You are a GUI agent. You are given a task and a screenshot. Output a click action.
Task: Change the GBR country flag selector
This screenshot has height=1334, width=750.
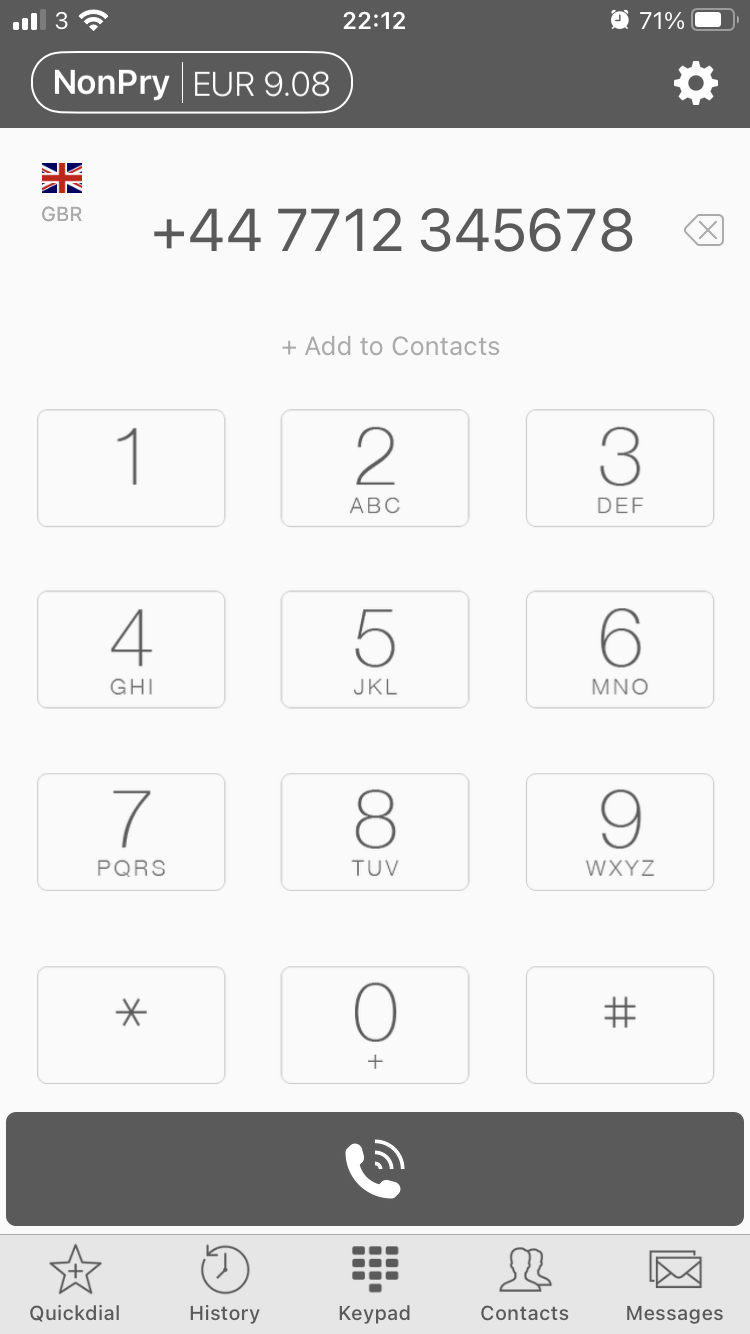pos(62,191)
